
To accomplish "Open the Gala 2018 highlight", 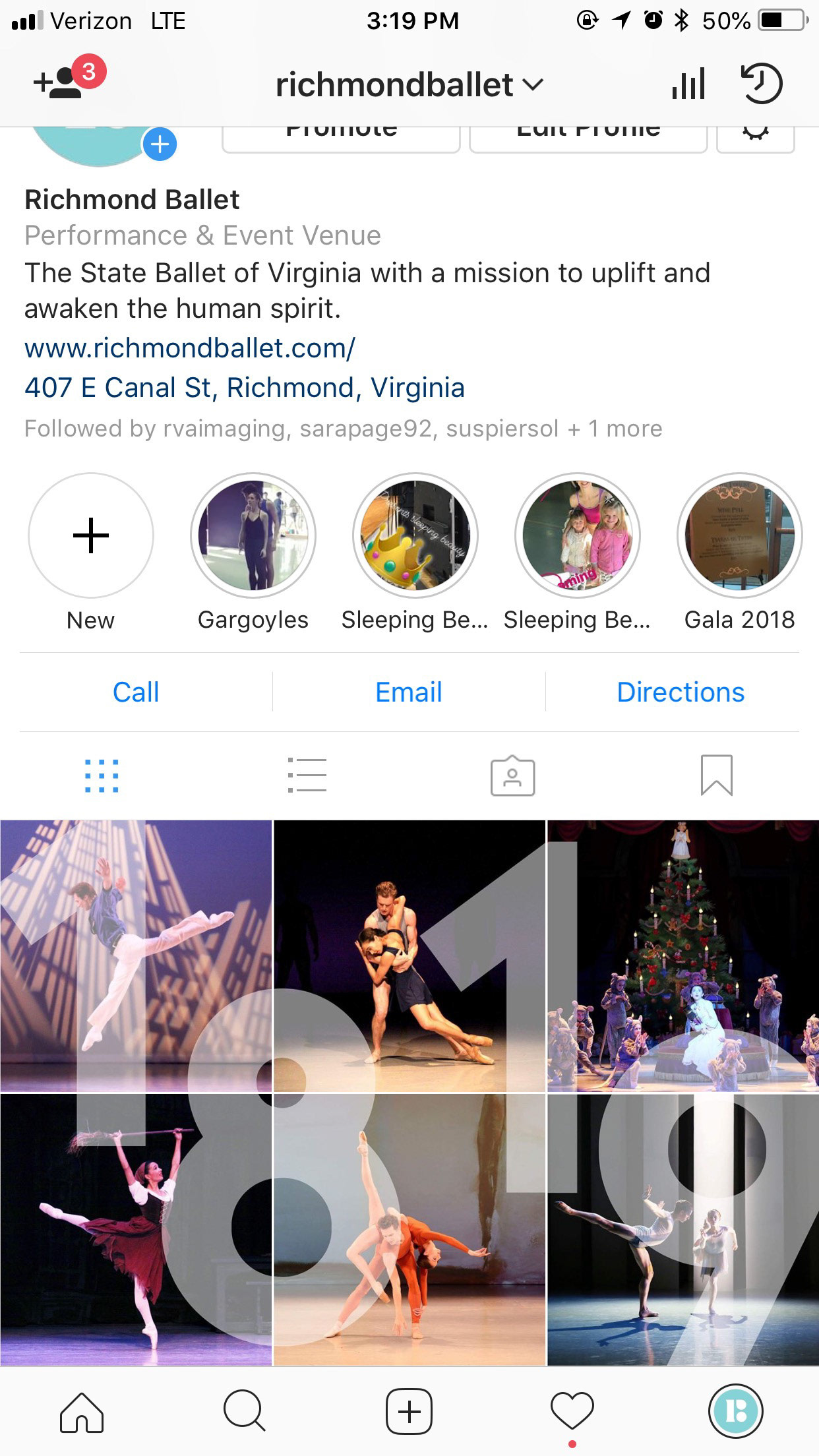I will [739, 535].
